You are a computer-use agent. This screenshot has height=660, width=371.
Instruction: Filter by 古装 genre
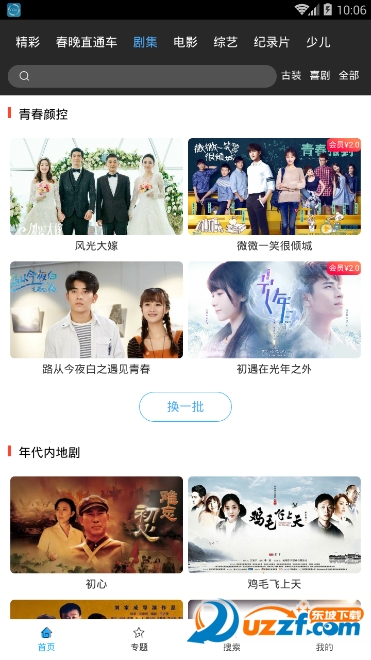(x=291, y=76)
